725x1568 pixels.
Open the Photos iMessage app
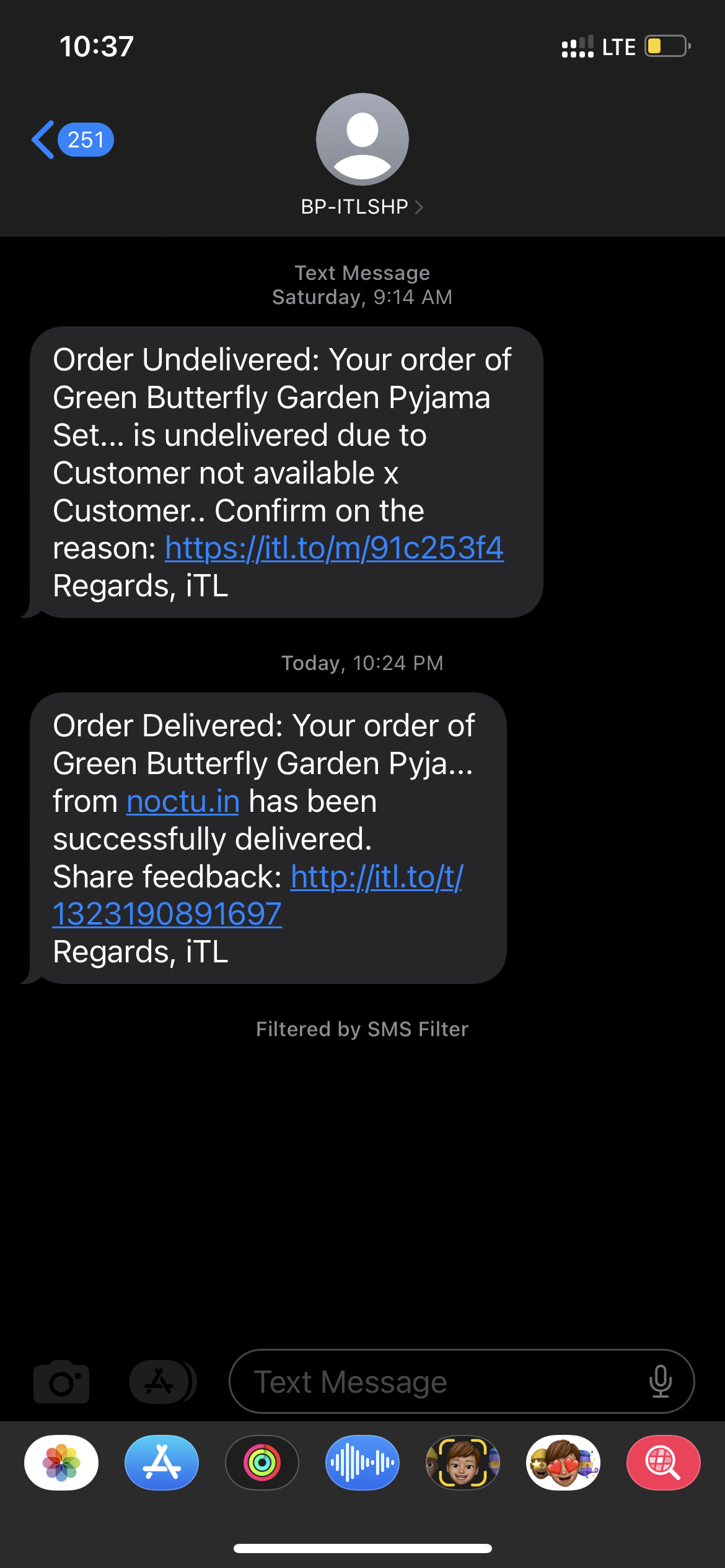61,1463
